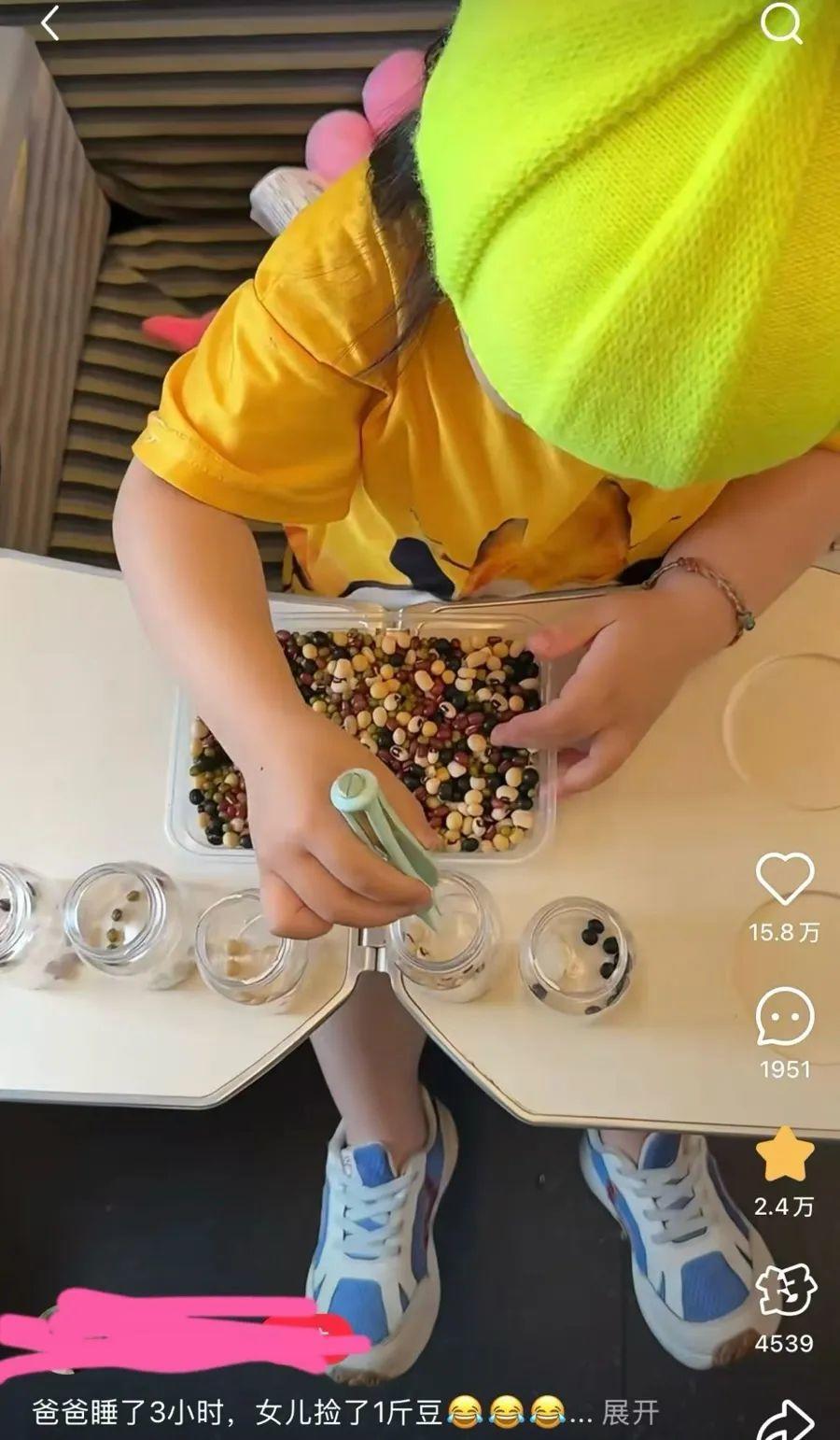Add this video to favorites
The width and height of the screenshot is (840, 1440).
(x=784, y=1154)
